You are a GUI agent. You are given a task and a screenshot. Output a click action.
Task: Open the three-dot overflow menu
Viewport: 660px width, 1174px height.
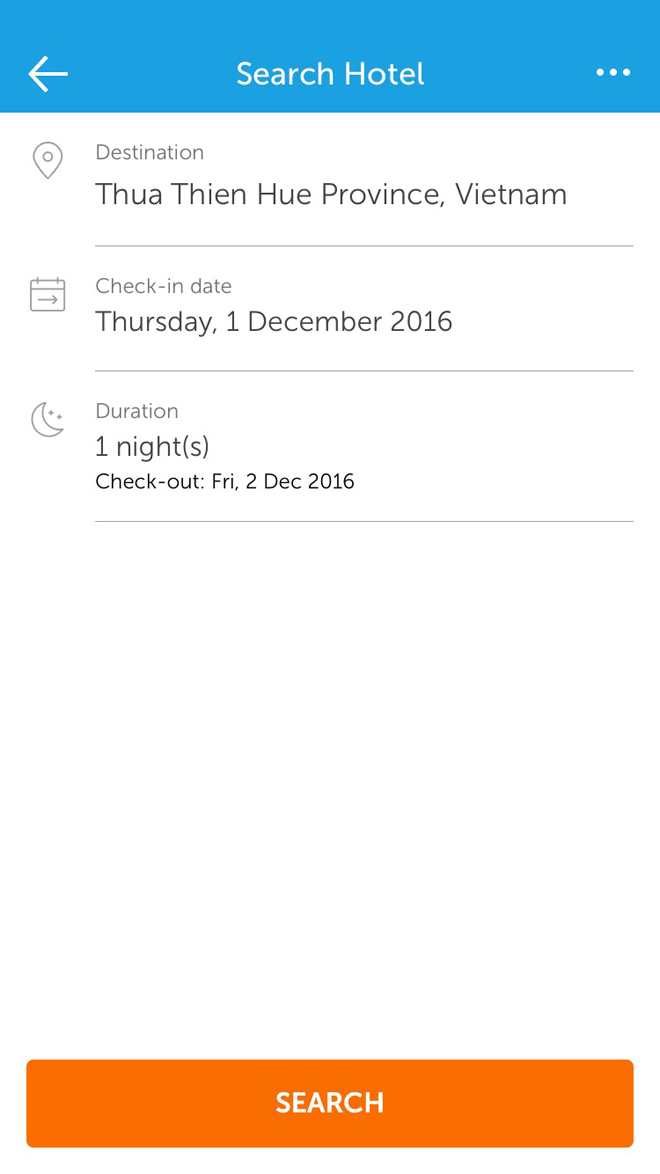[x=613, y=73]
